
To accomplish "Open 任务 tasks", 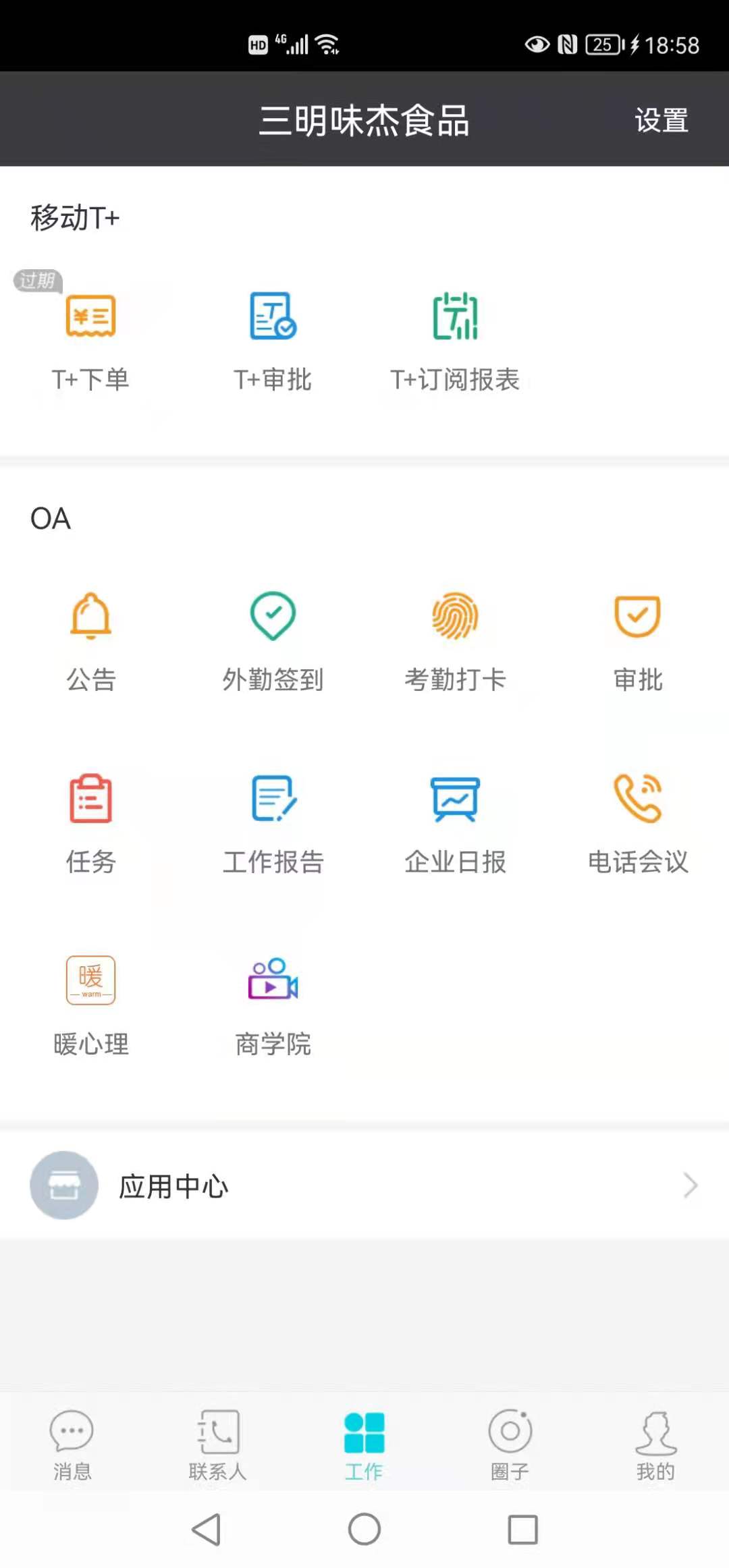I will (x=90, y=823).
